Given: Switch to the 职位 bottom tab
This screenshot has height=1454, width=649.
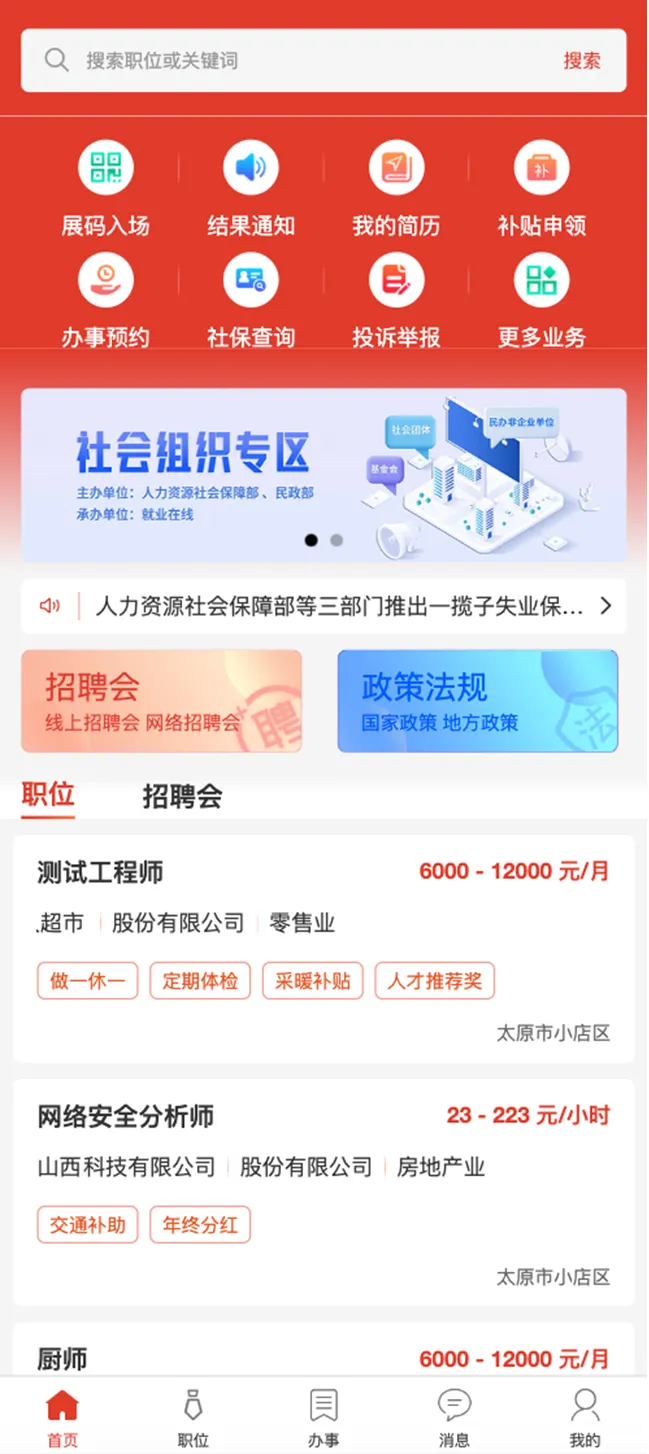Looking at the screenshot, I should tap(193, 1418).
